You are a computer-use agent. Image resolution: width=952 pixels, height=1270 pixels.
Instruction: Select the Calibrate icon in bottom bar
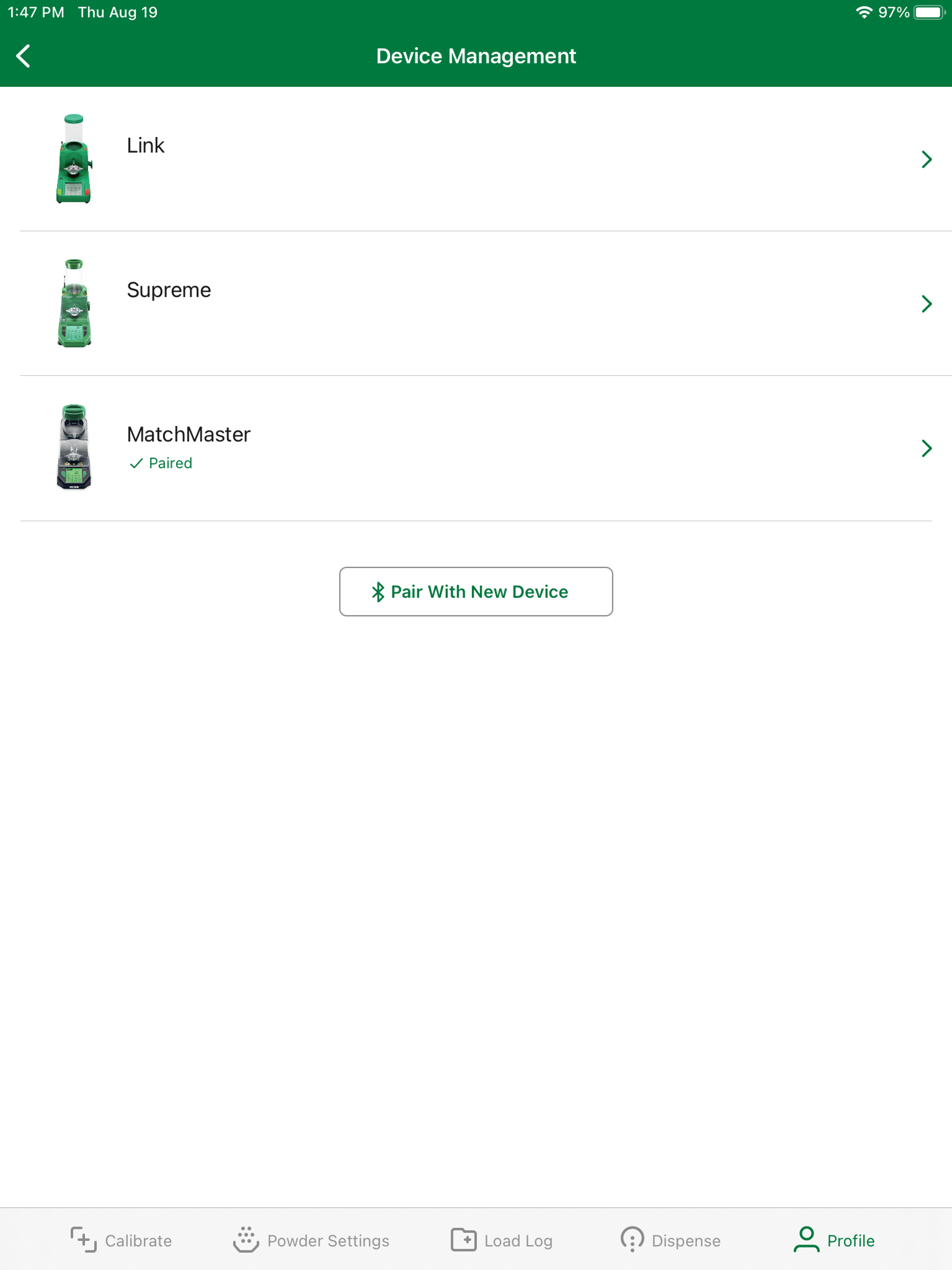(83, 1240)
